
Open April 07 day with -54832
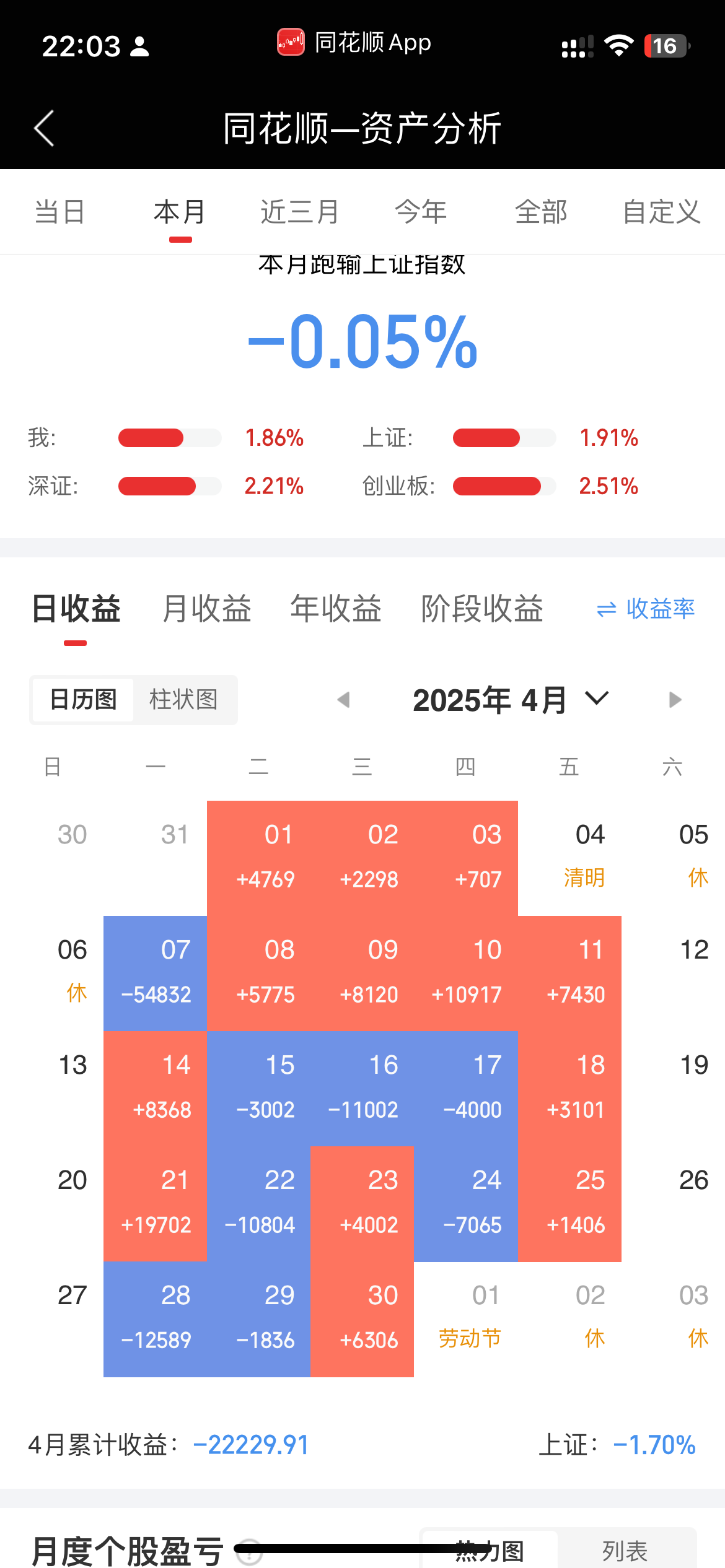tap(156, 973)
